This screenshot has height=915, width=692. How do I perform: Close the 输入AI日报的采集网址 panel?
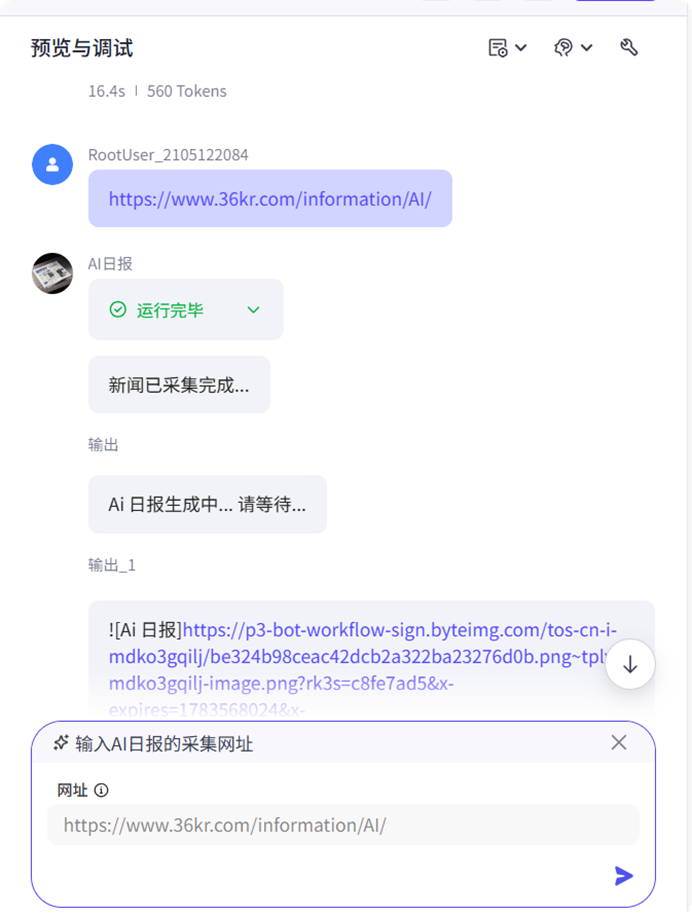(619, 742)
